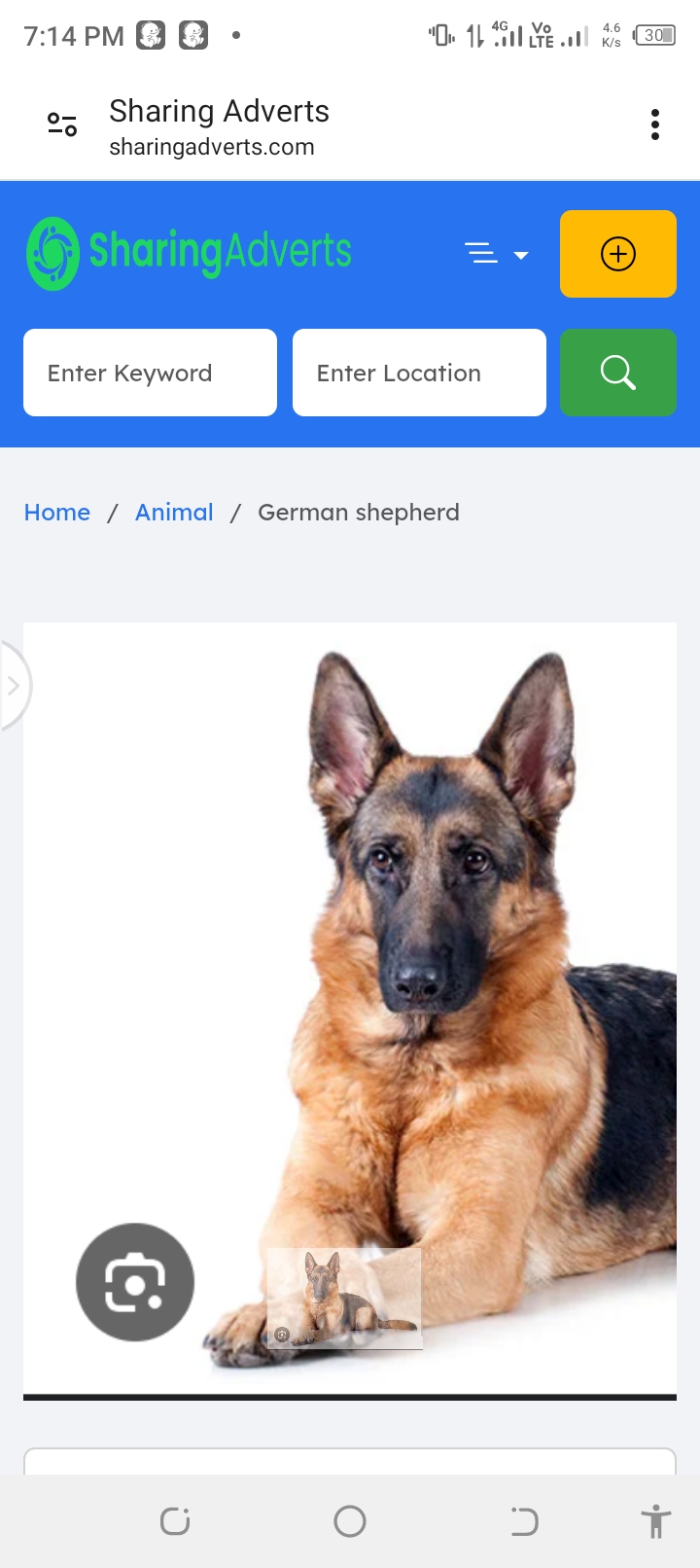Open the browser overflow menu
700x1568 pixels.
[655, 125]
